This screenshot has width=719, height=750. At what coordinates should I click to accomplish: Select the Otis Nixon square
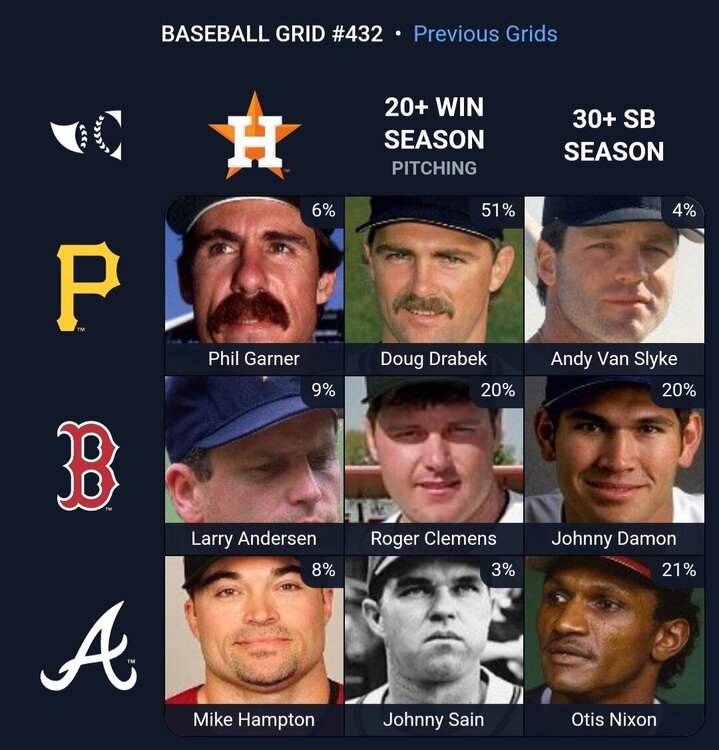click(614, 645)
